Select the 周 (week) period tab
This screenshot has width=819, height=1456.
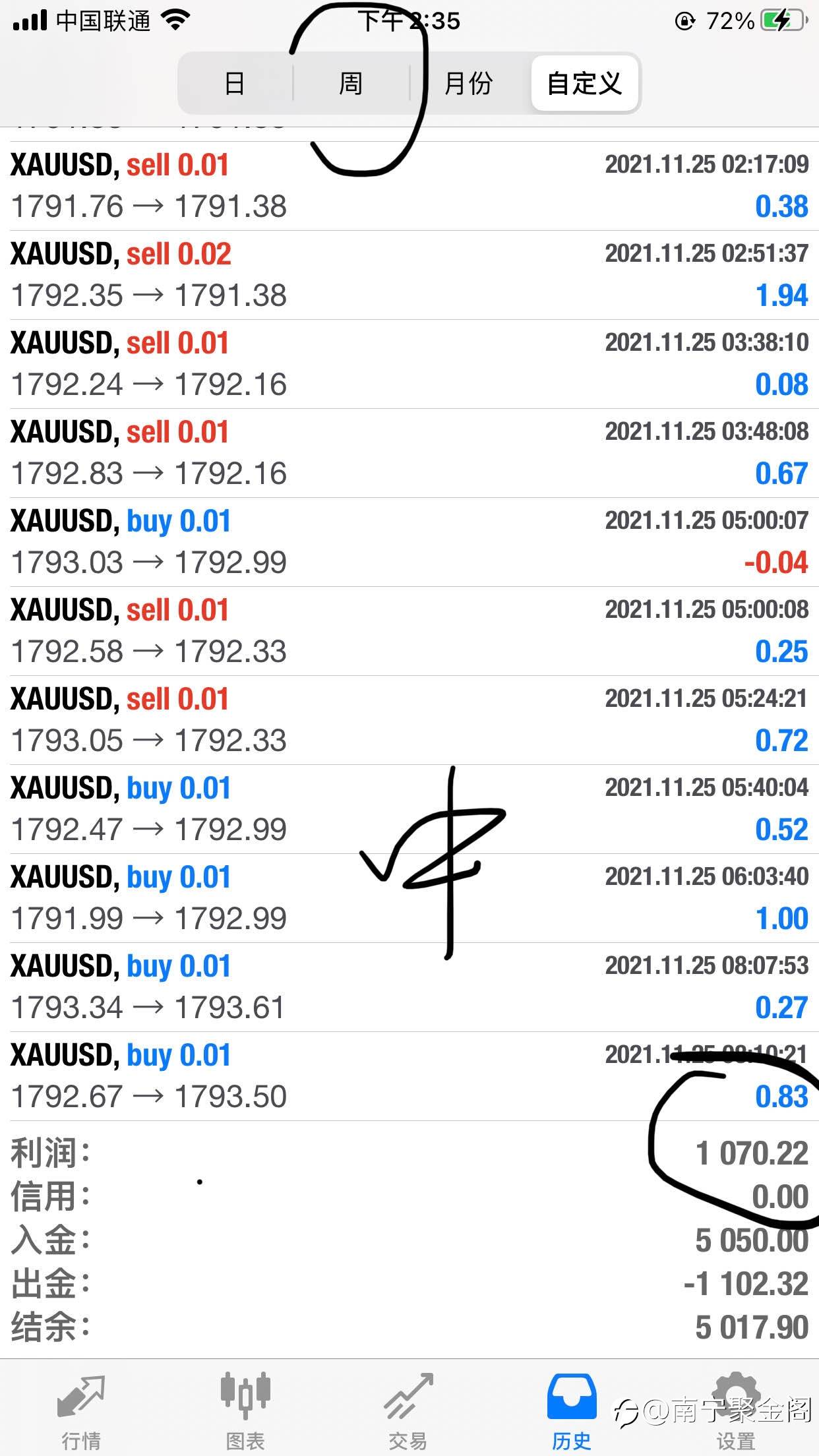(x=351, y=84)
